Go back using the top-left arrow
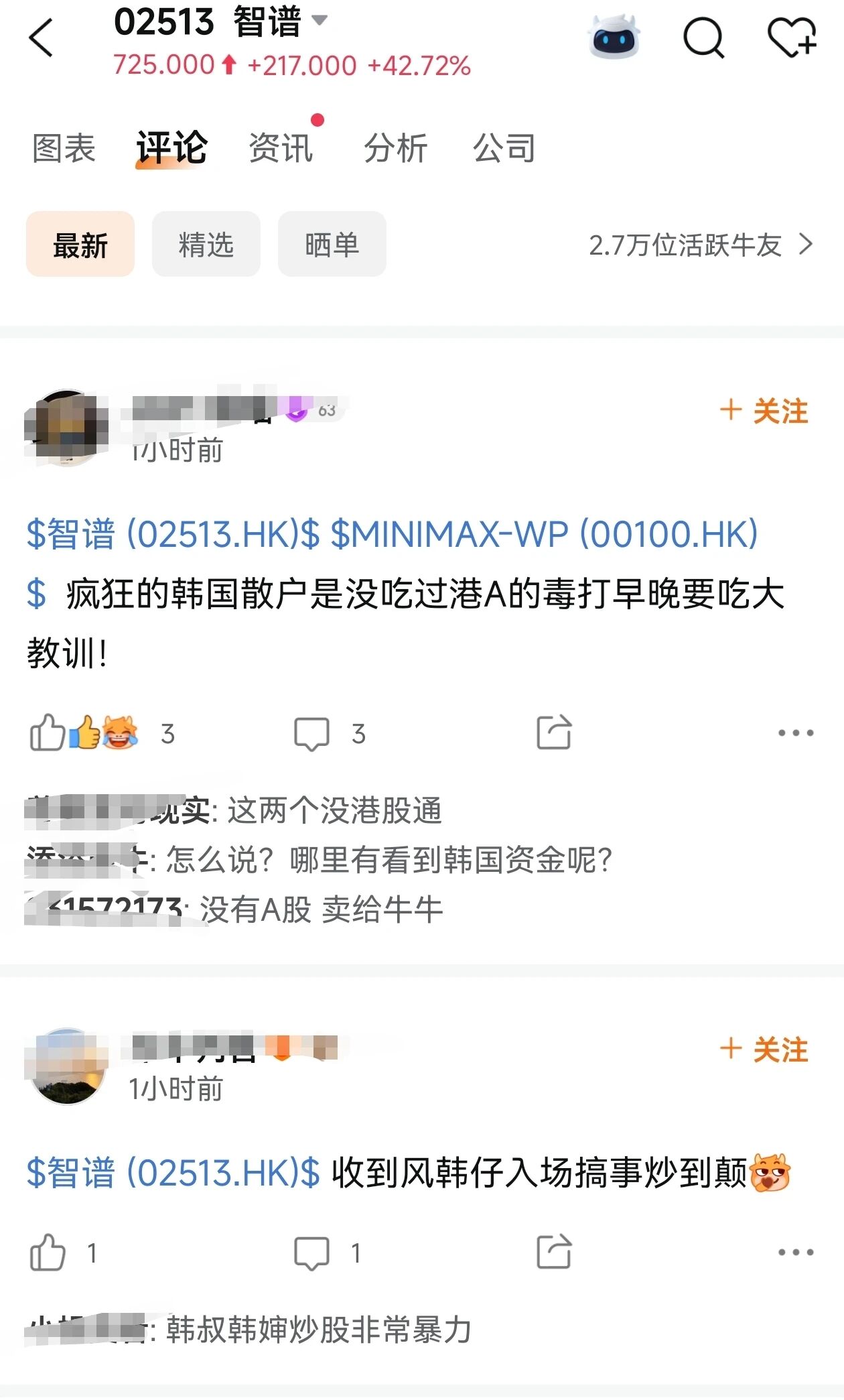The image size is (844, 1400). pyautogui.click(x=42, y=38)
